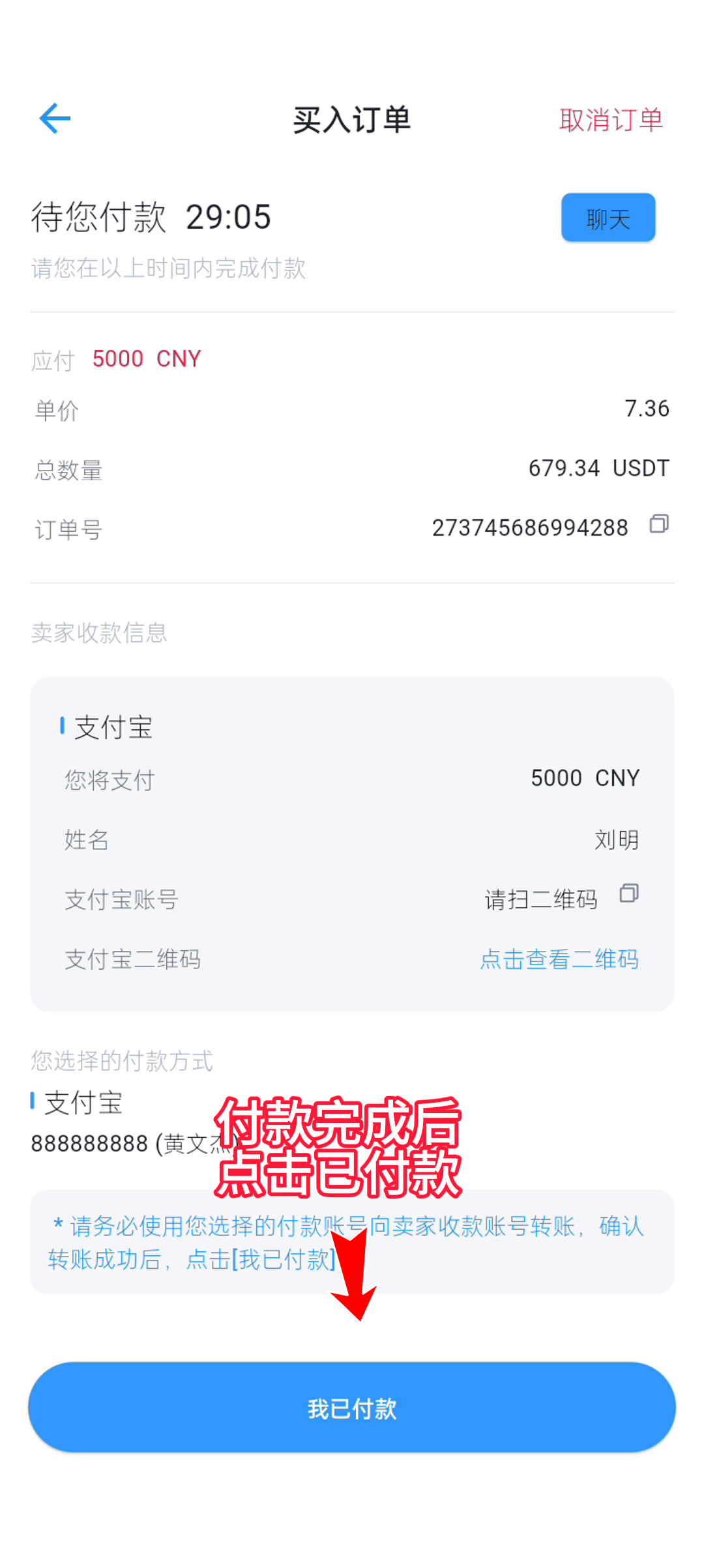Open 聊天 chat with the seller
The height and width of the screenshot is (1568, 704).
(608, 218)
